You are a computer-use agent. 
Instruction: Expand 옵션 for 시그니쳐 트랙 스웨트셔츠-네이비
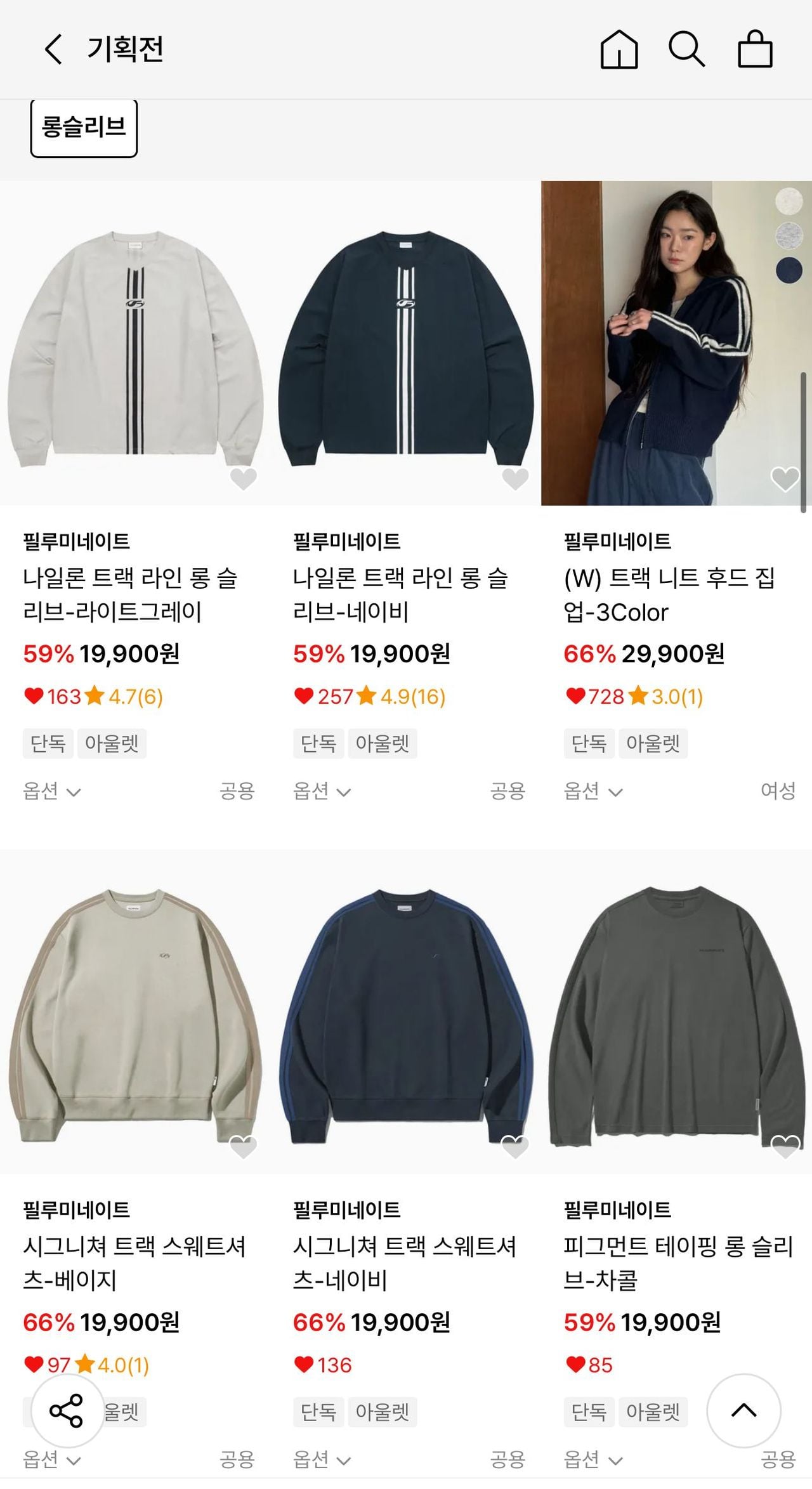tap(322, 1460)
